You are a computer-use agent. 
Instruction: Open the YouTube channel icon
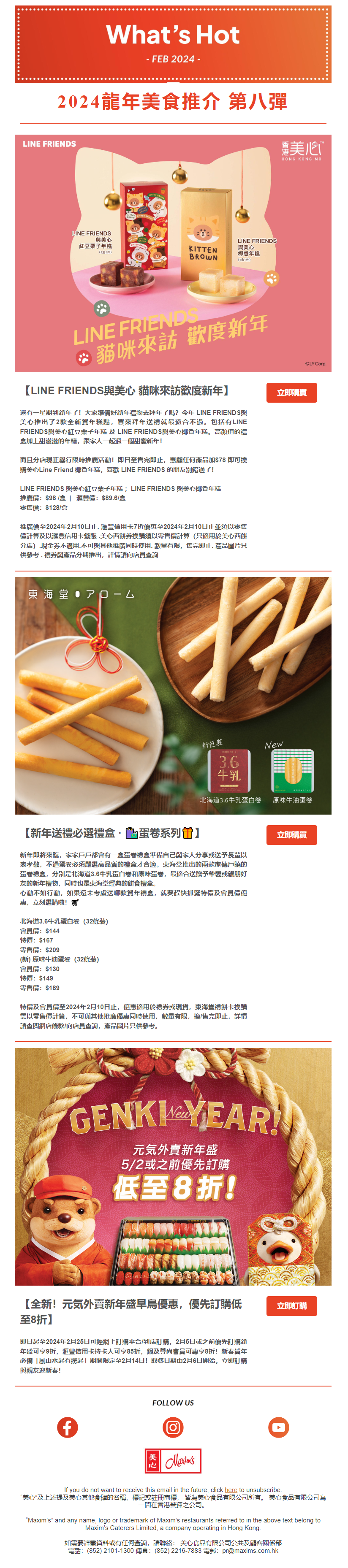tap(278, 1427)
